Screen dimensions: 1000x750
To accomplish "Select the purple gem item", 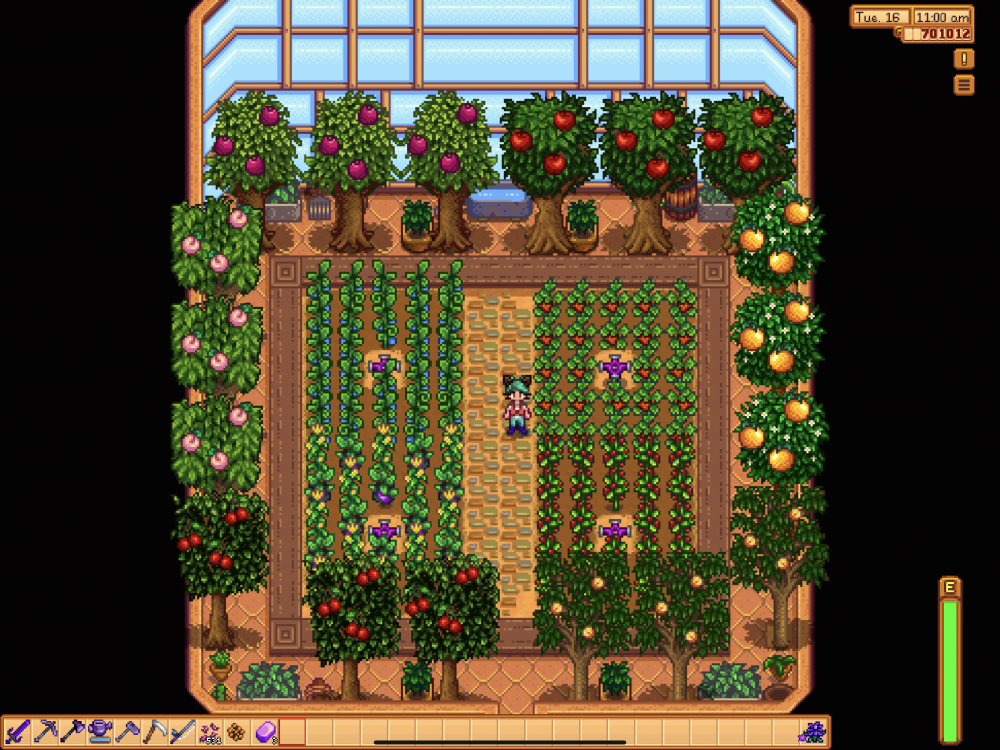I will (x=266, y=732).
